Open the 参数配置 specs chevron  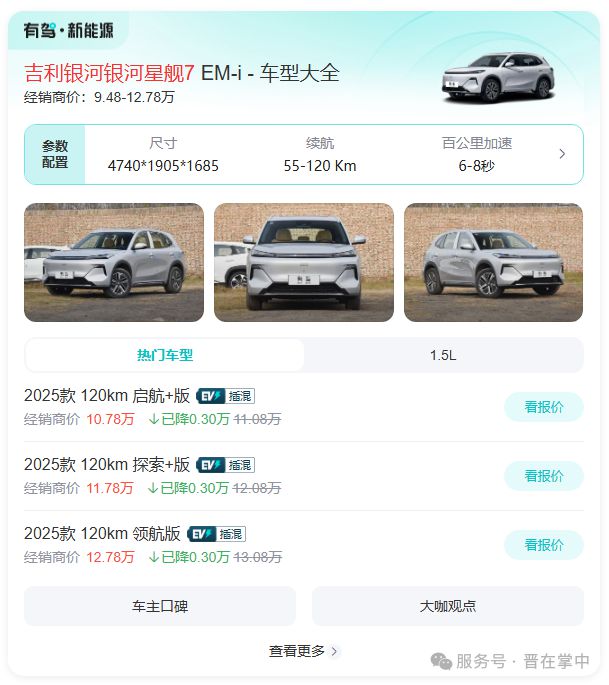coord(562,154)
